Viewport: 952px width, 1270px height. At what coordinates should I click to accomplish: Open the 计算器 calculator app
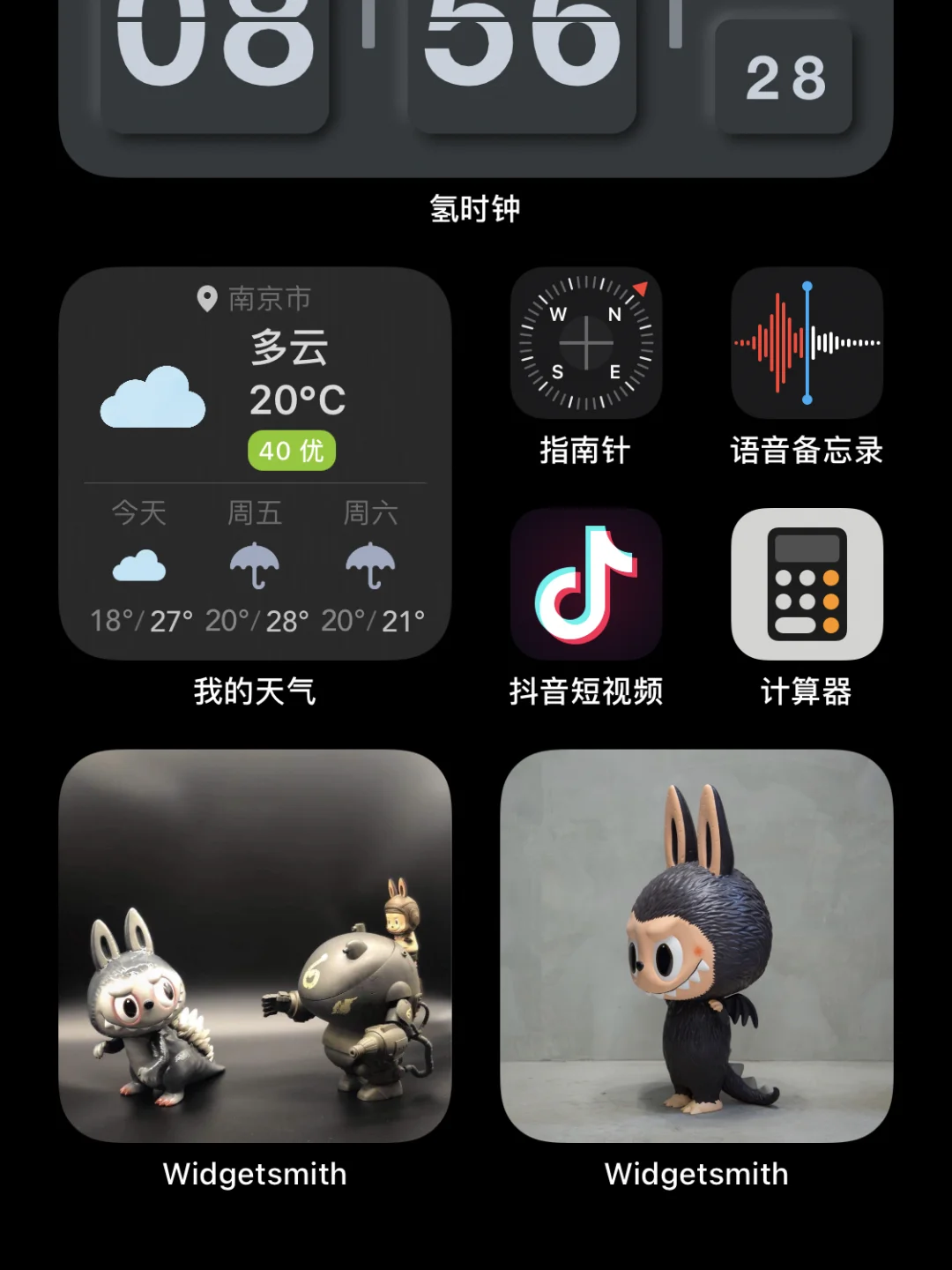tap(807, 584)
